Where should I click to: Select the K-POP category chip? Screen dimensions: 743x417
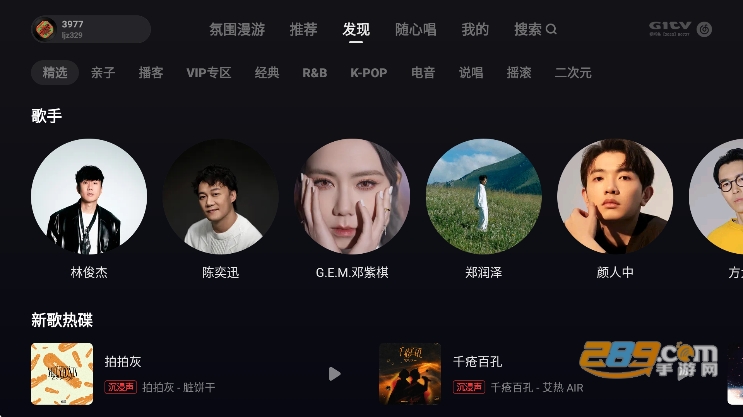(368, 73)
